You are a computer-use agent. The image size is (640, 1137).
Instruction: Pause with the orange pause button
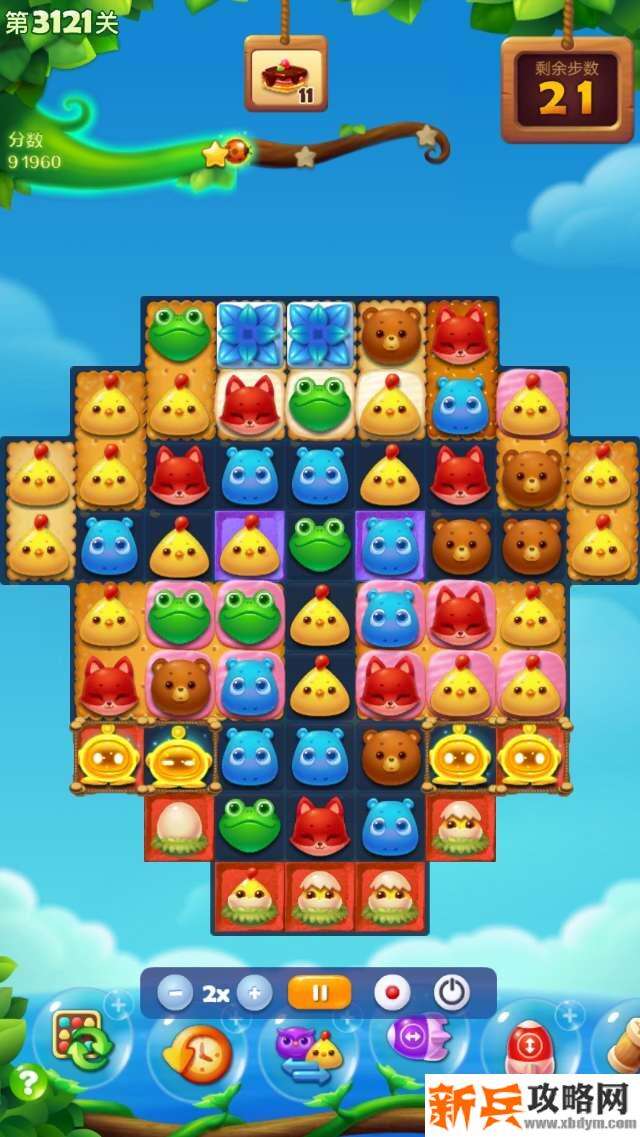pyautogui.click(x=319, y=993)
